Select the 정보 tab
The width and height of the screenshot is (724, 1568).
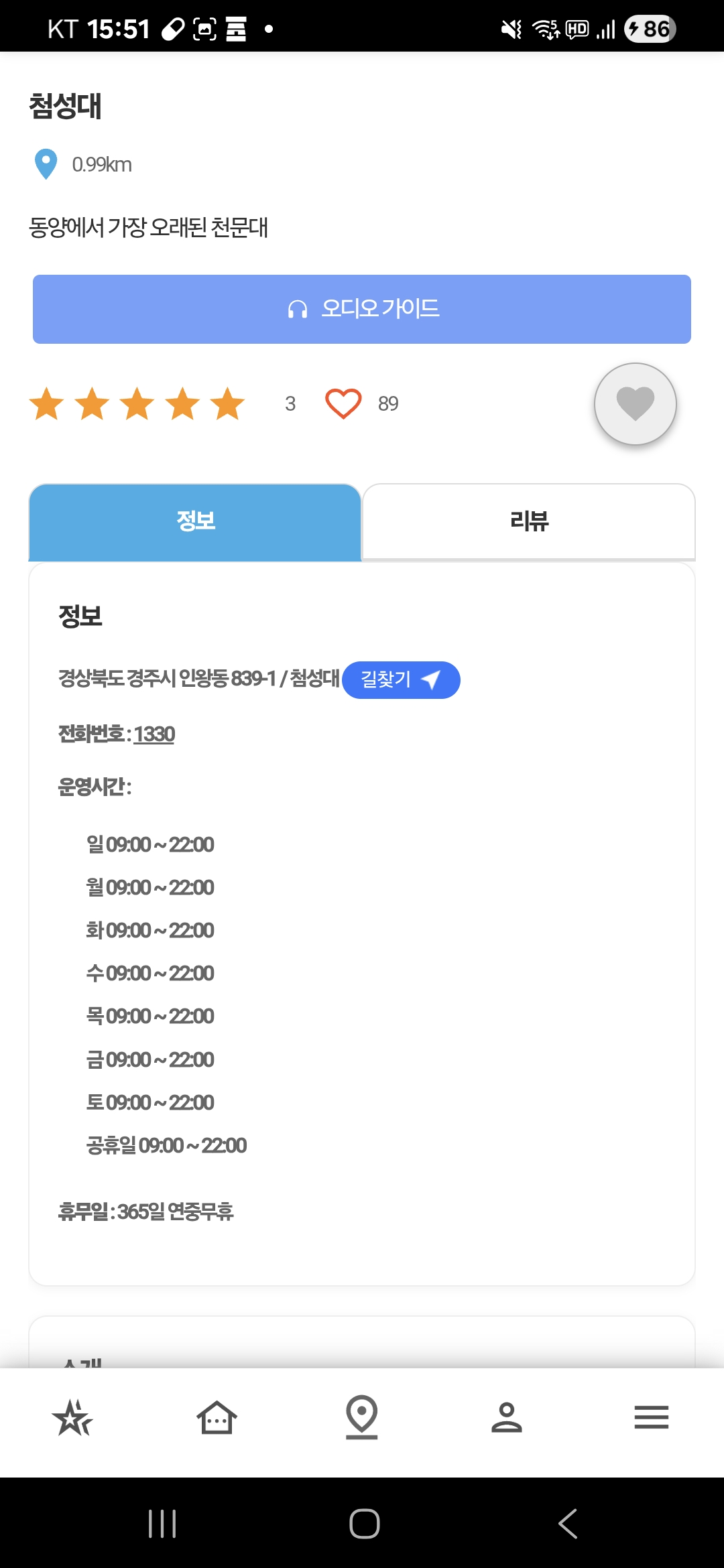(x=195, y=521)
